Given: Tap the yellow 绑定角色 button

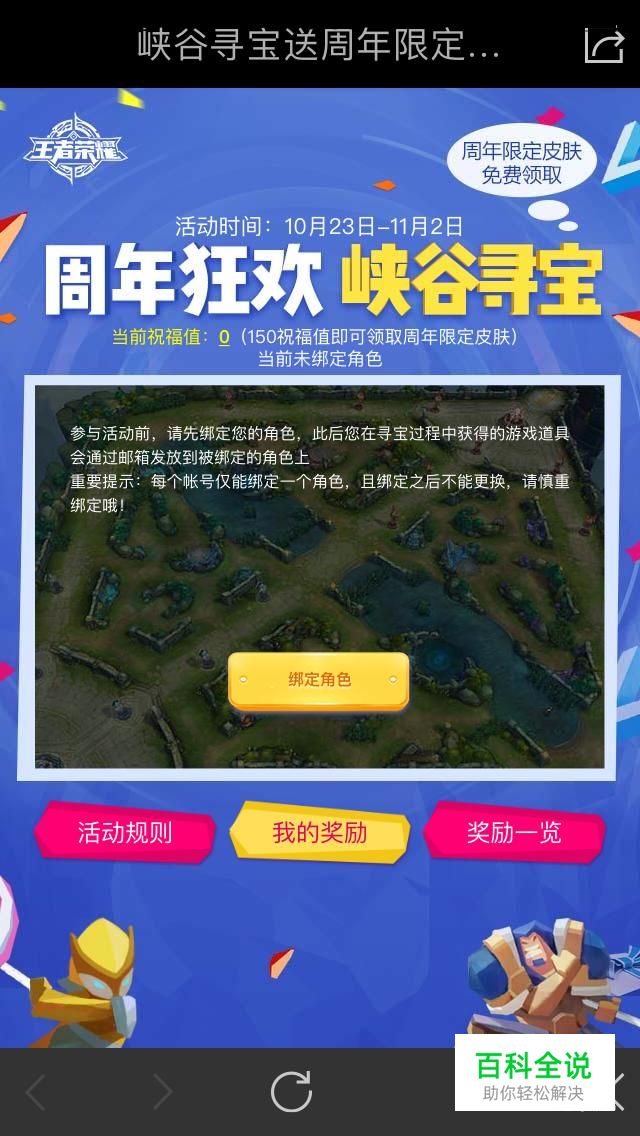Looking at the screenshot, I should pyautogui.click(x=319, y=680).
